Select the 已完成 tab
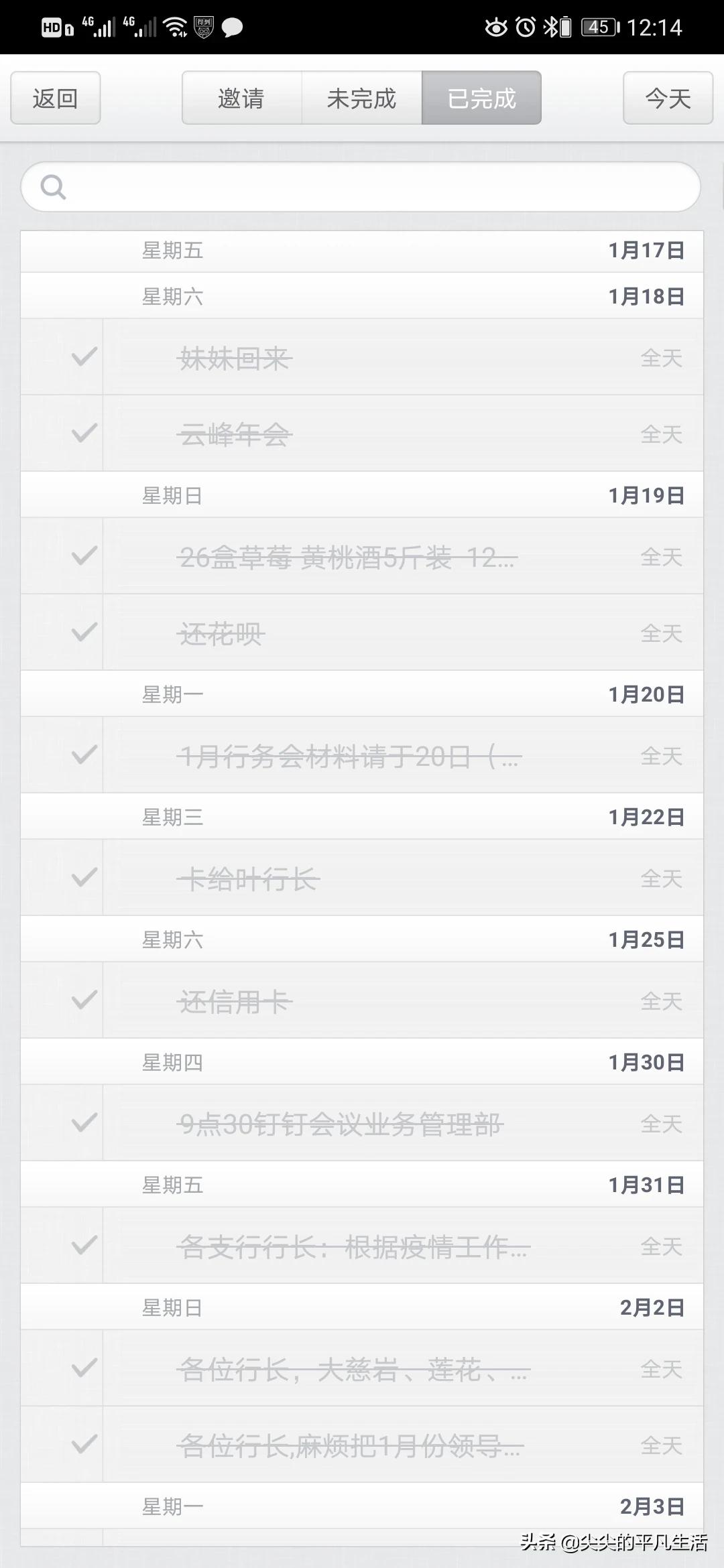Image resolution: width=724 pixels, height=1568 pixels. click(x=481, y=99)
